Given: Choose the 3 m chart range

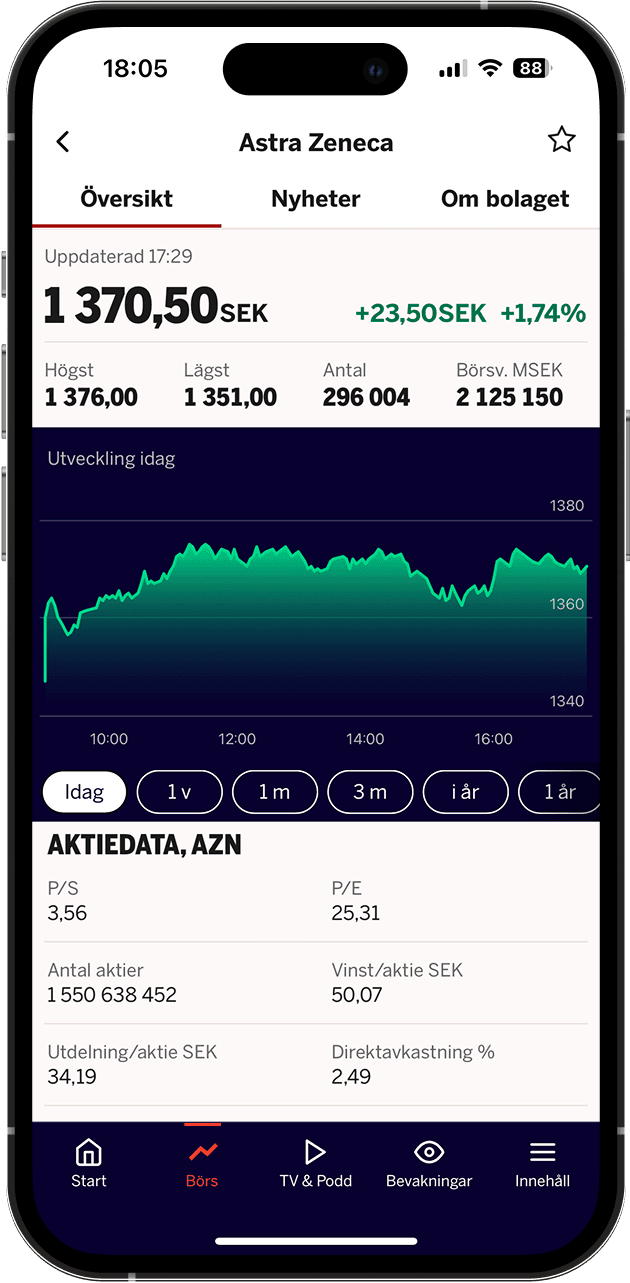Looking at the screenshot, I should pyautogui.click(x=370, y=792).
